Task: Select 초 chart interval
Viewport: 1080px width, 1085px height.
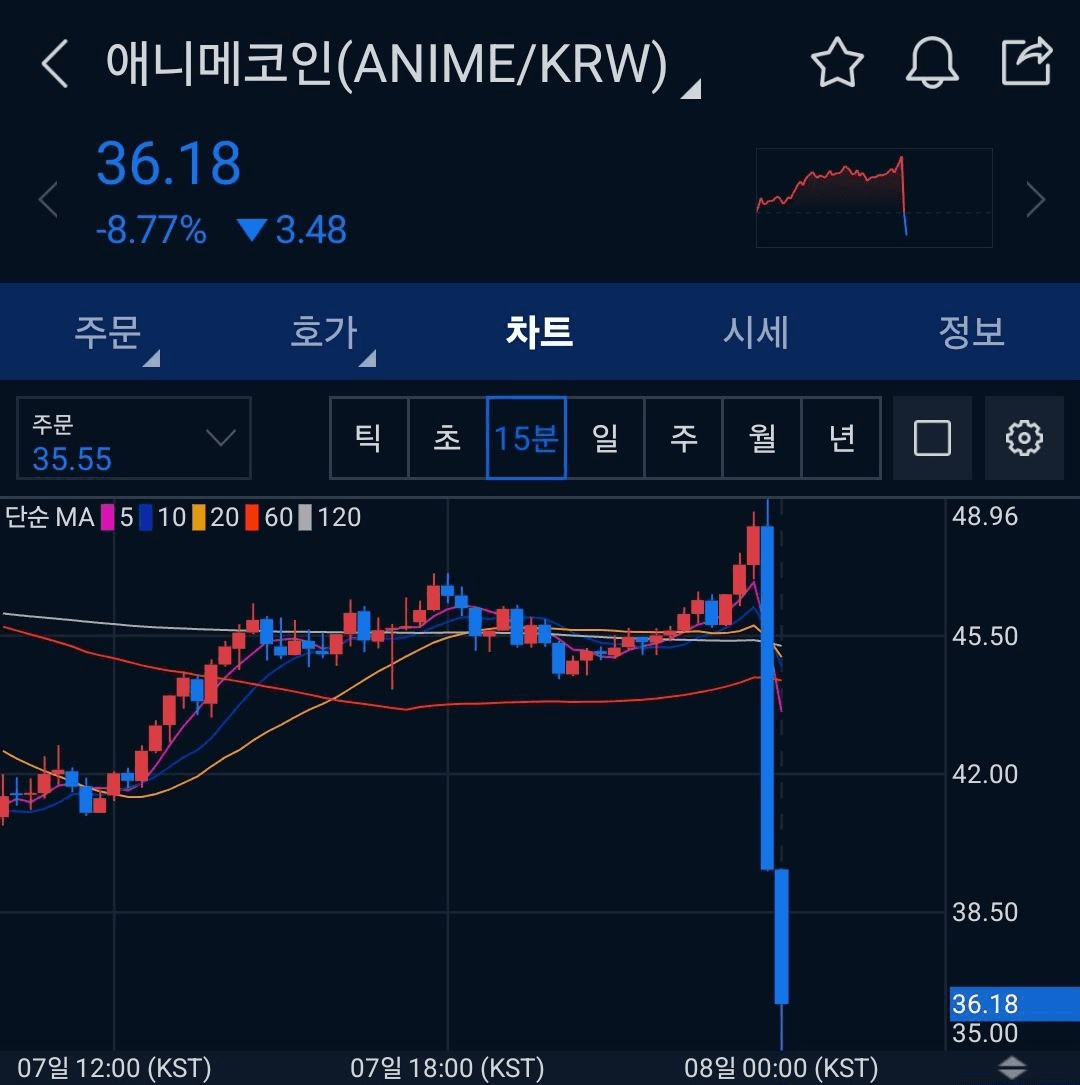Action: 447,438
